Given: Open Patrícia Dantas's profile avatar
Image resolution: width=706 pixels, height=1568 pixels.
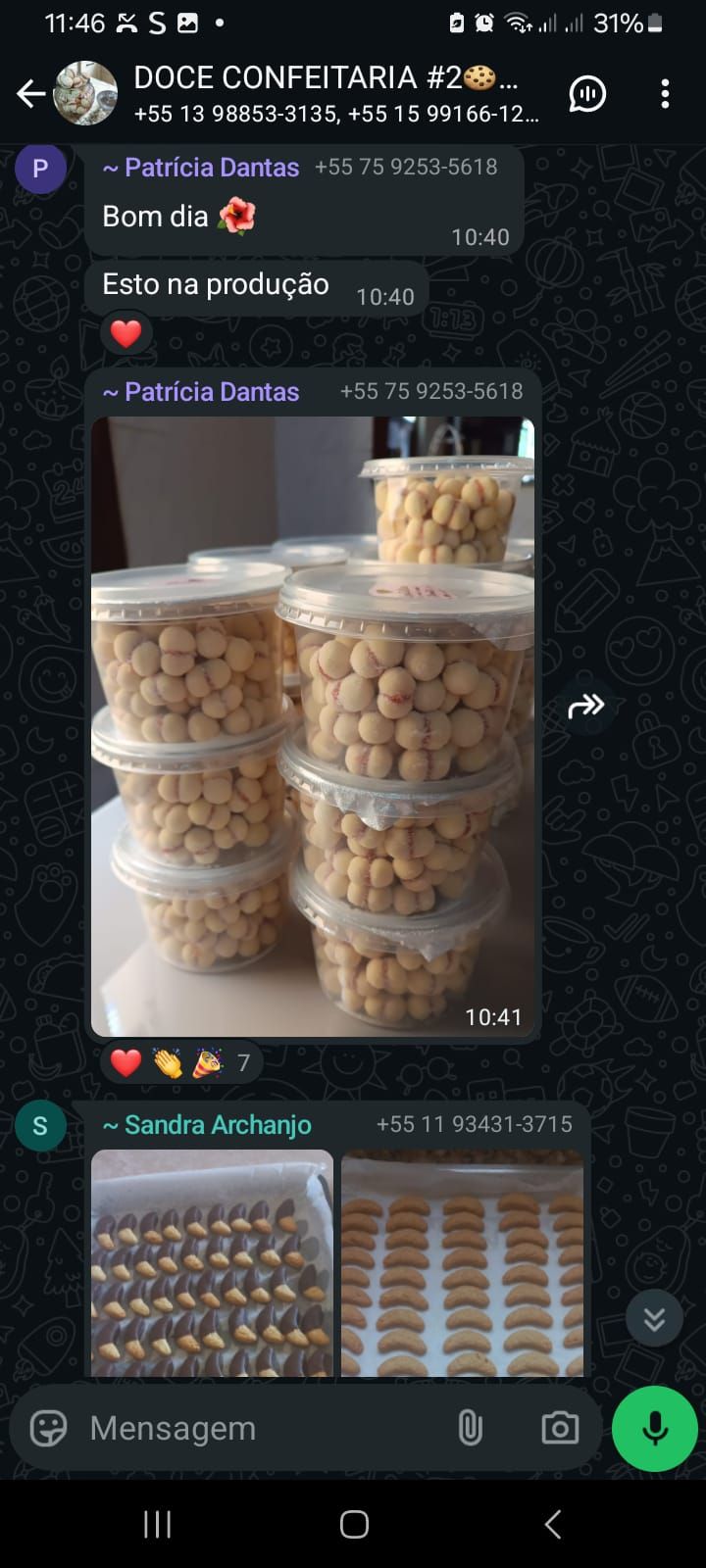Looking at the screenshot, I should coord(40,169).
